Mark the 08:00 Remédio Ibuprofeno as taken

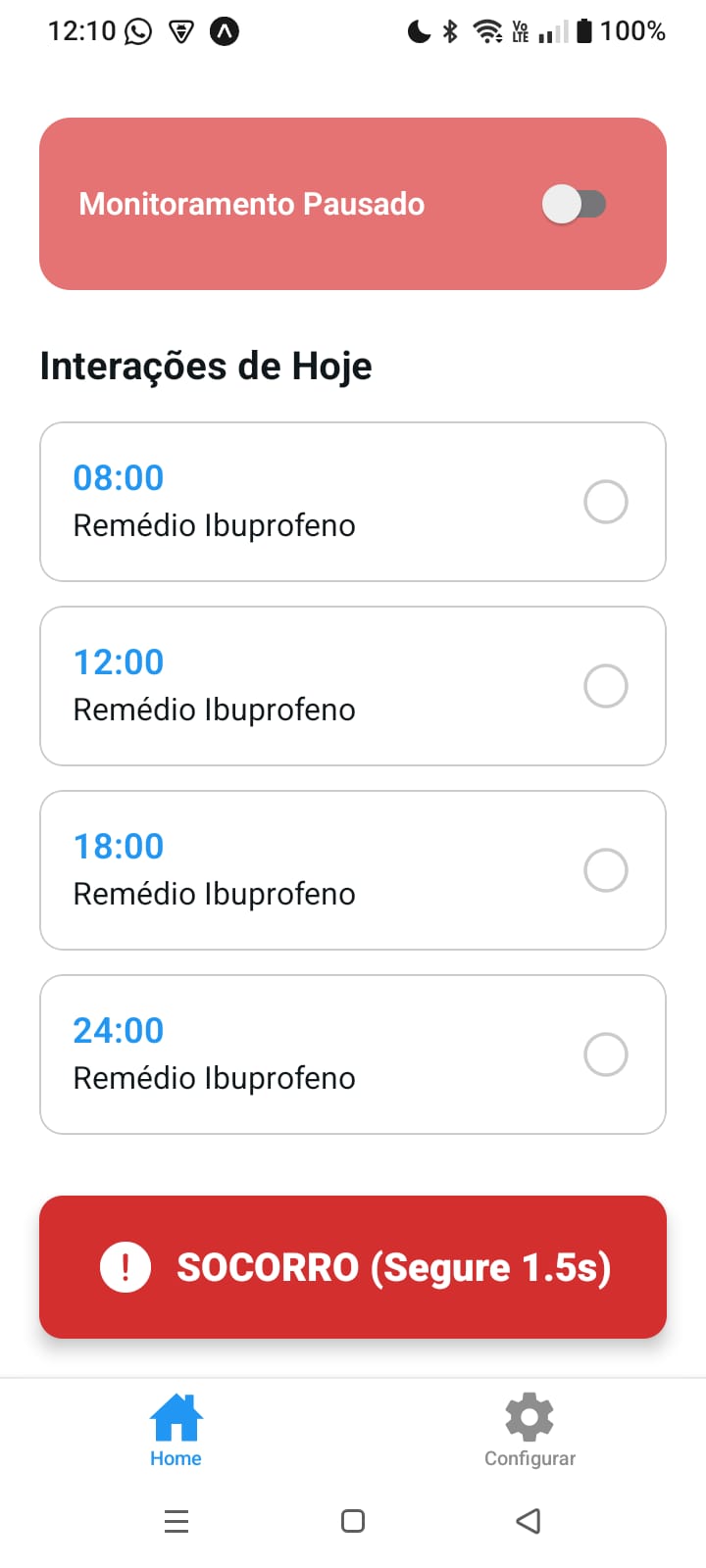tap(606, 501)
